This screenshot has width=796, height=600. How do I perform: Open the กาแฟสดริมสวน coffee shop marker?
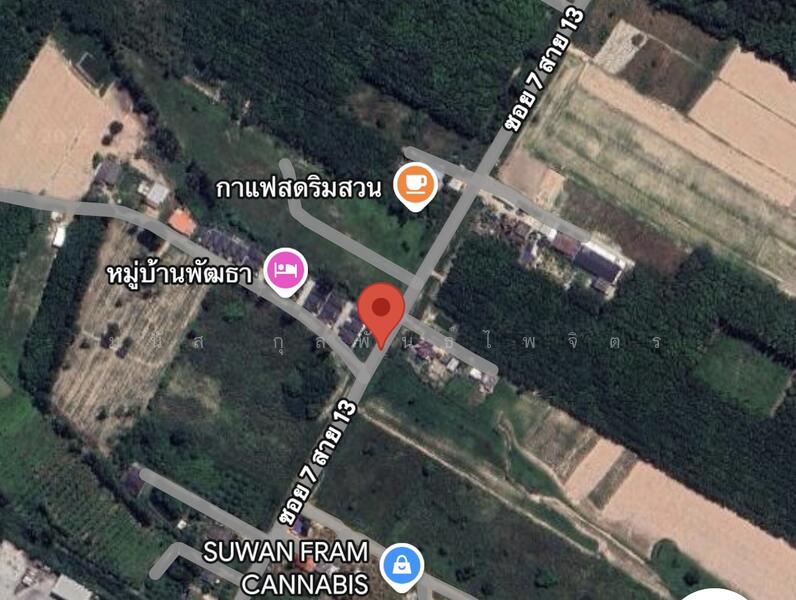[415, 185]
